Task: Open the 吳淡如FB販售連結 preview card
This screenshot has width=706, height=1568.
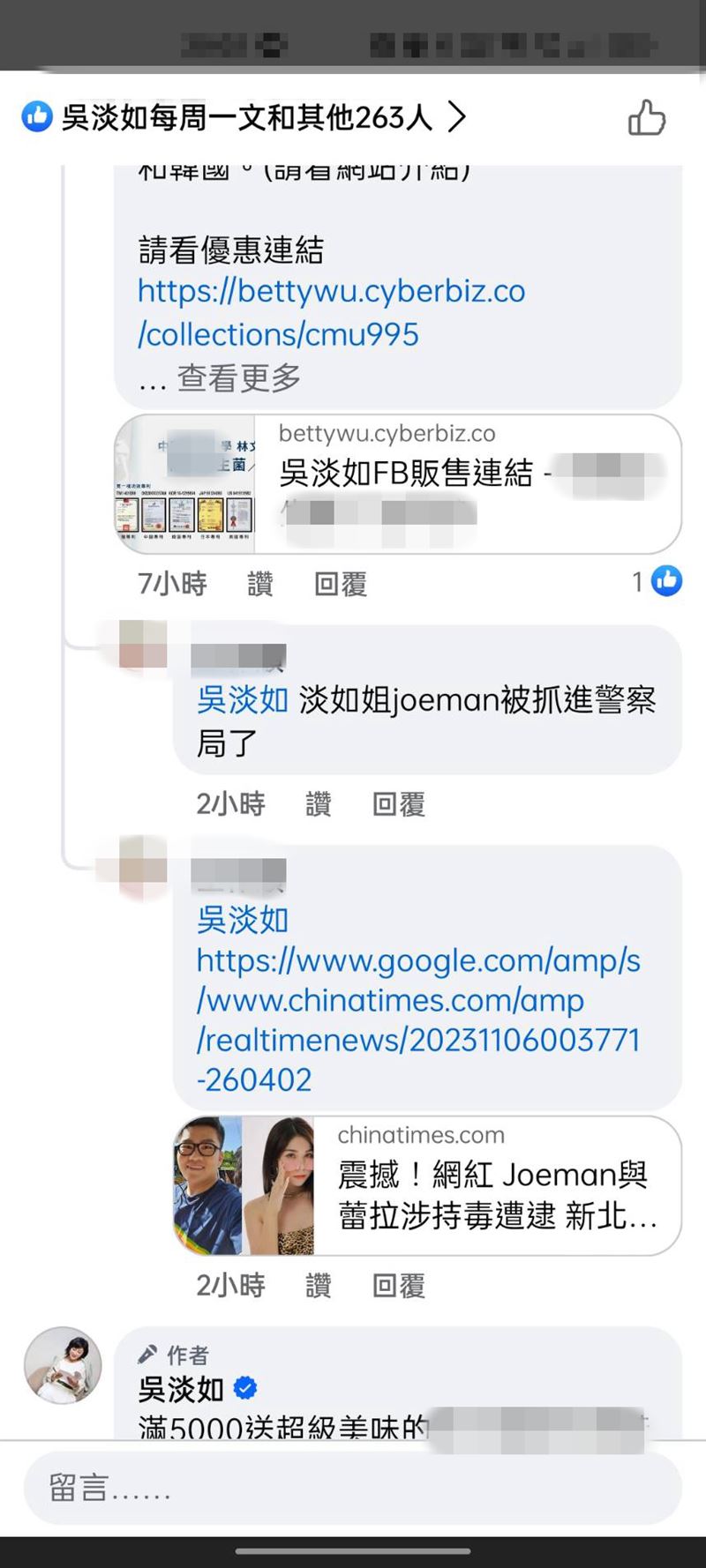Action: coord(397,484)
